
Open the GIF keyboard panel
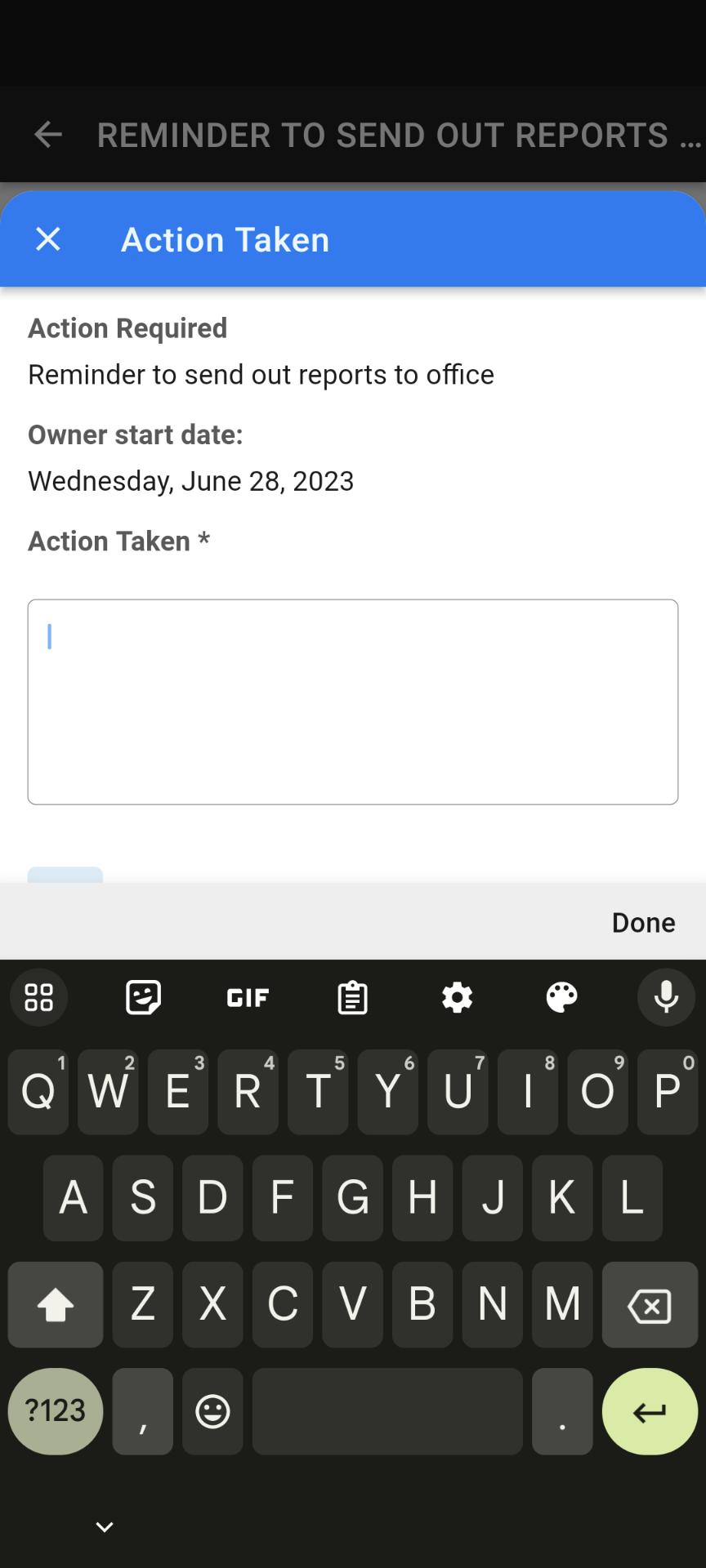click(x=248, y=997)
